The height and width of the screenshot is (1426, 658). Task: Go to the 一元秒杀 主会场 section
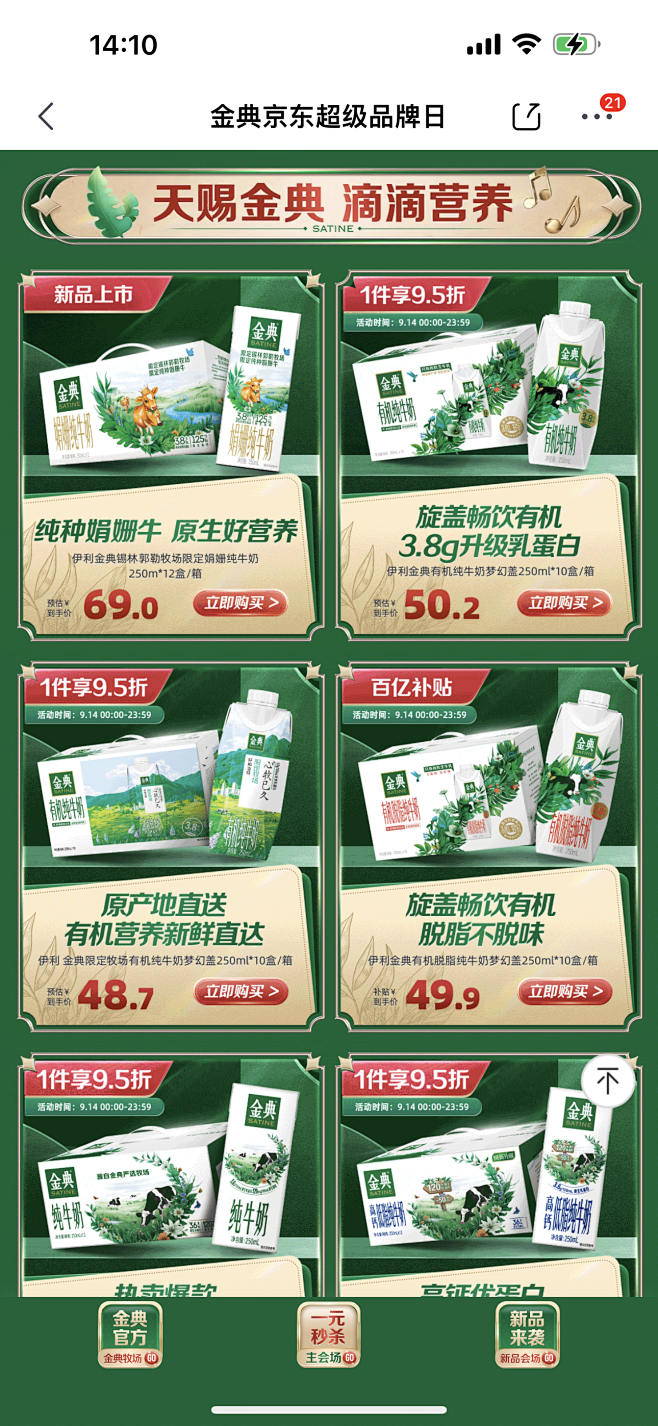329,1335
